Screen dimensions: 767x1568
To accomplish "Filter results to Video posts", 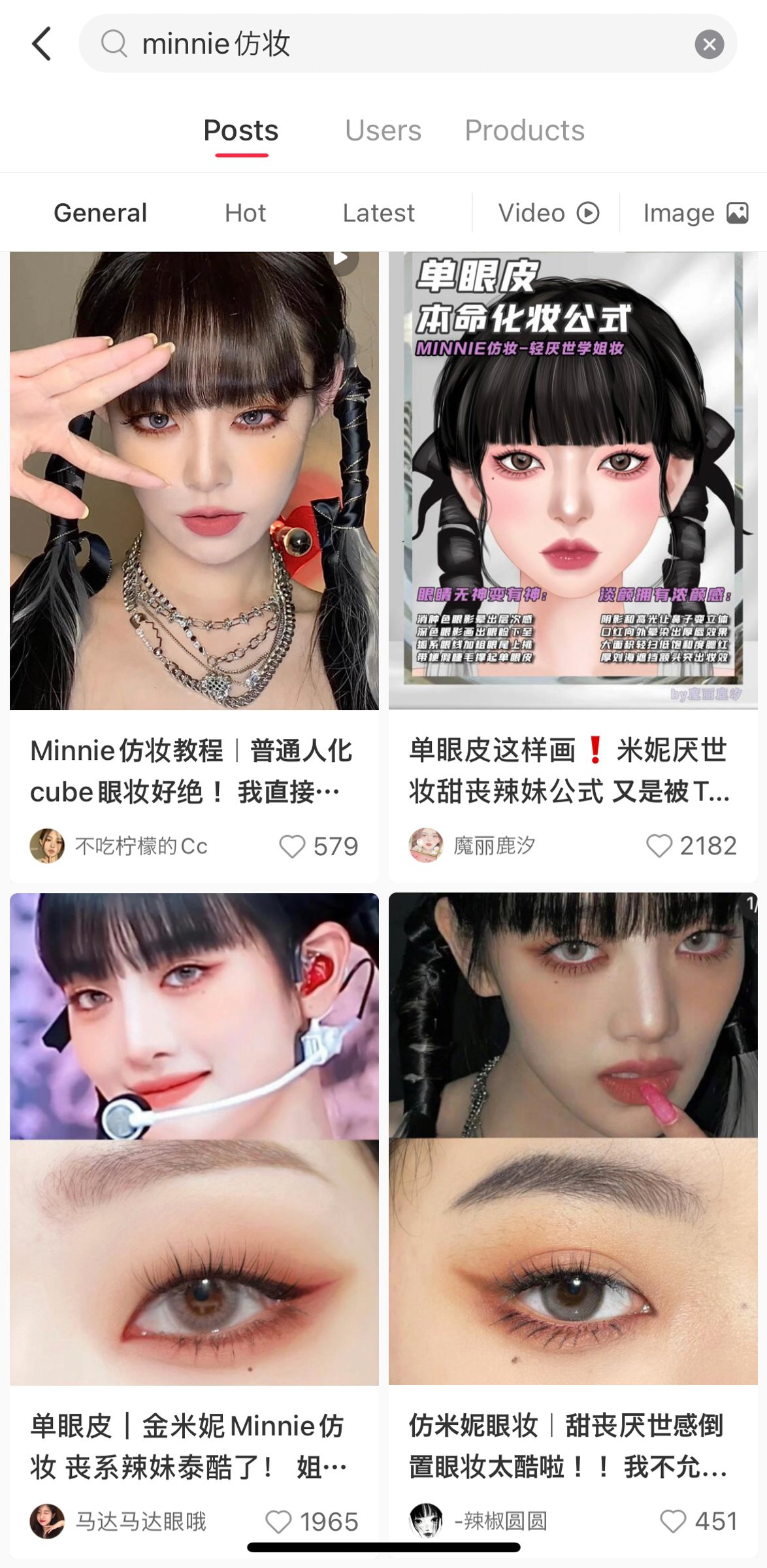I will [547, 213].
